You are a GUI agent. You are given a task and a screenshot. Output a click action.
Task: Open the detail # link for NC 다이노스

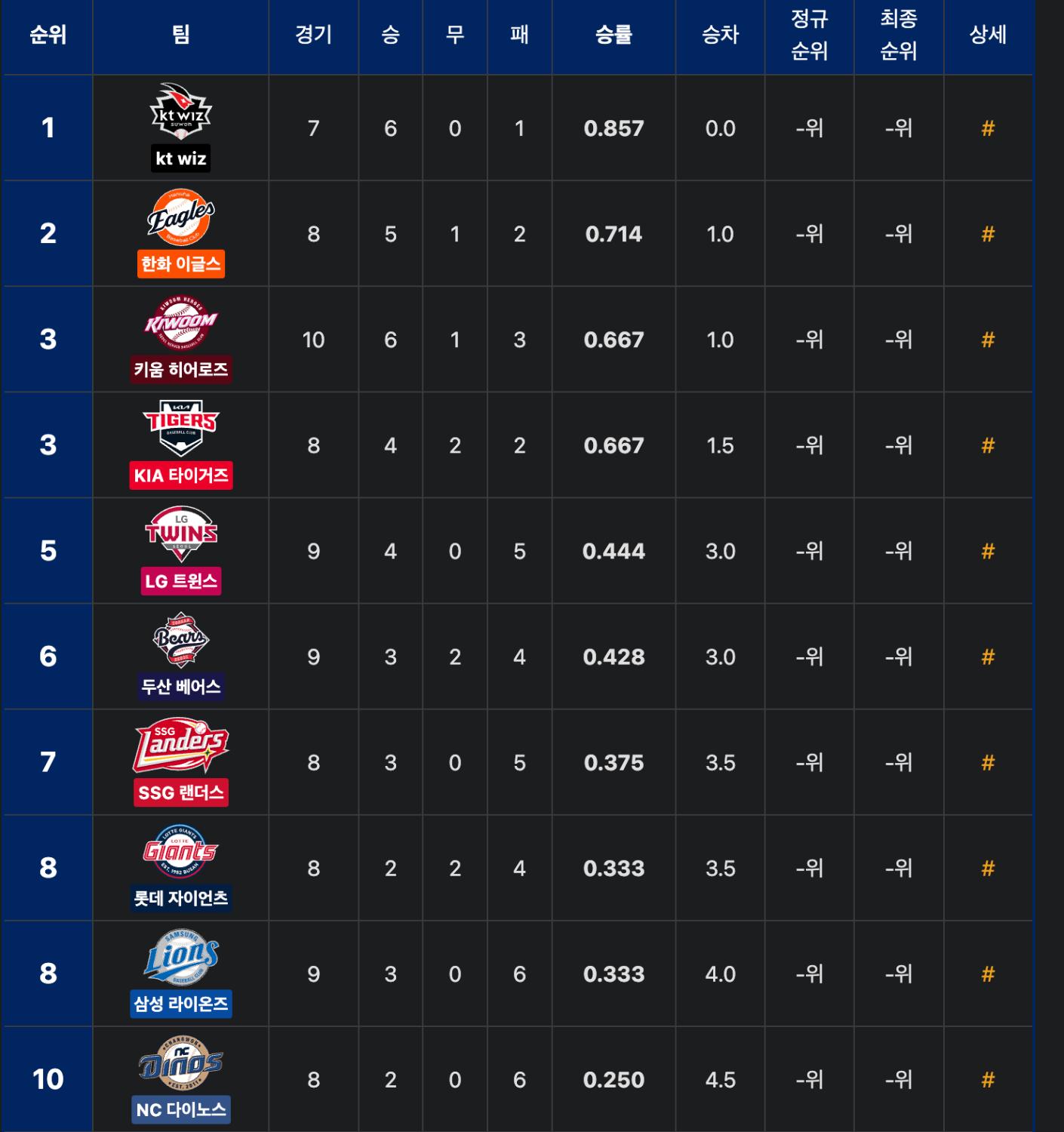[x=987, y=1079]
